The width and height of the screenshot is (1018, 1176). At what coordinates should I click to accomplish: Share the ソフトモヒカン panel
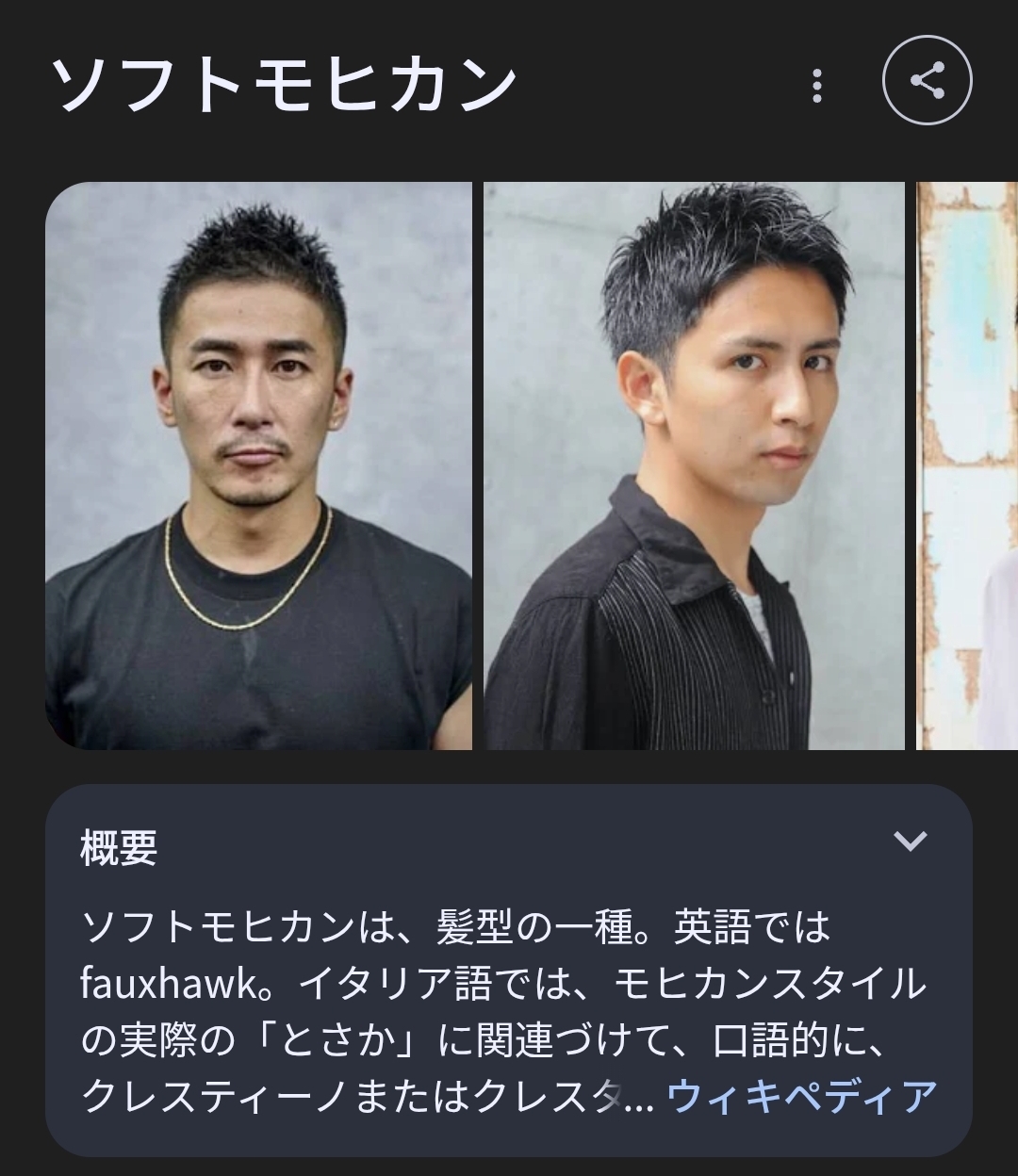click(x=927, y=81)
